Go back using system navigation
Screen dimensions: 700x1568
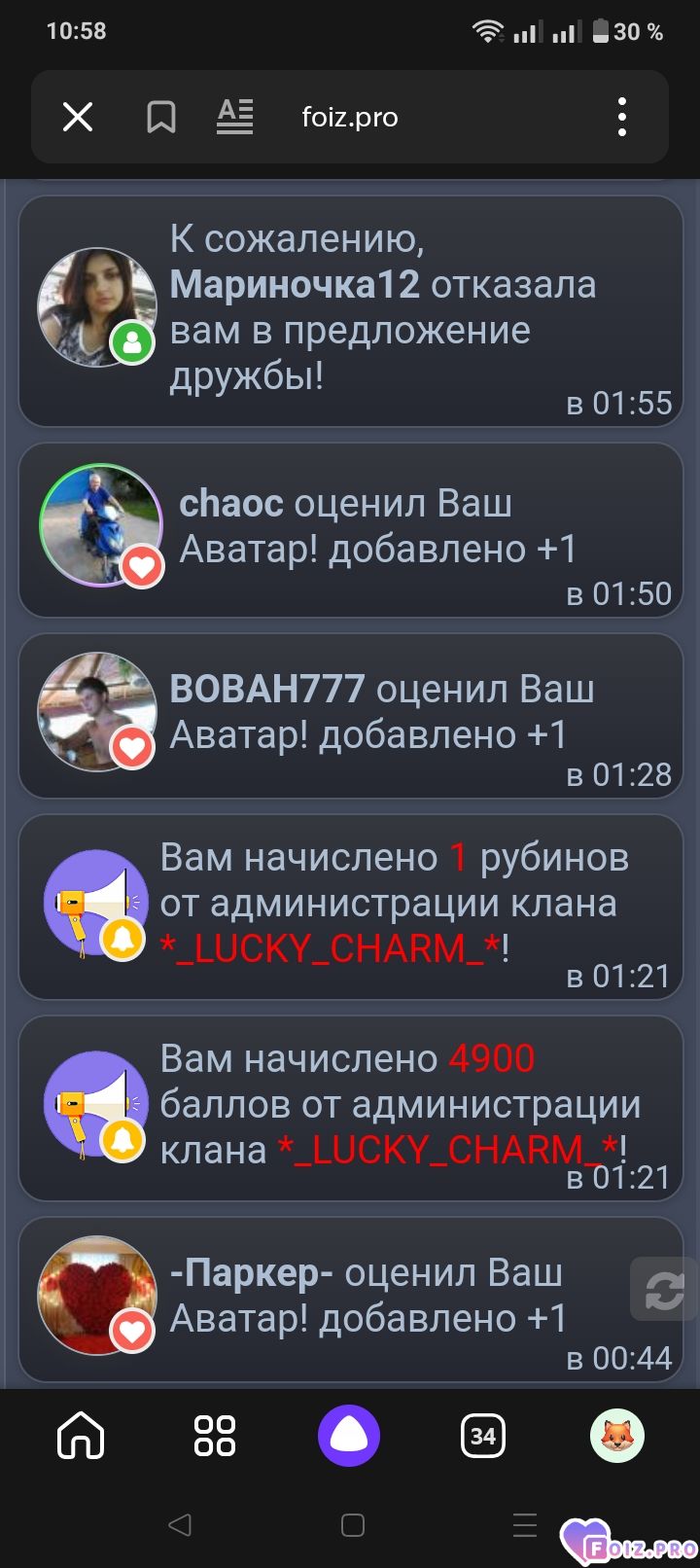pos(180,1524)
